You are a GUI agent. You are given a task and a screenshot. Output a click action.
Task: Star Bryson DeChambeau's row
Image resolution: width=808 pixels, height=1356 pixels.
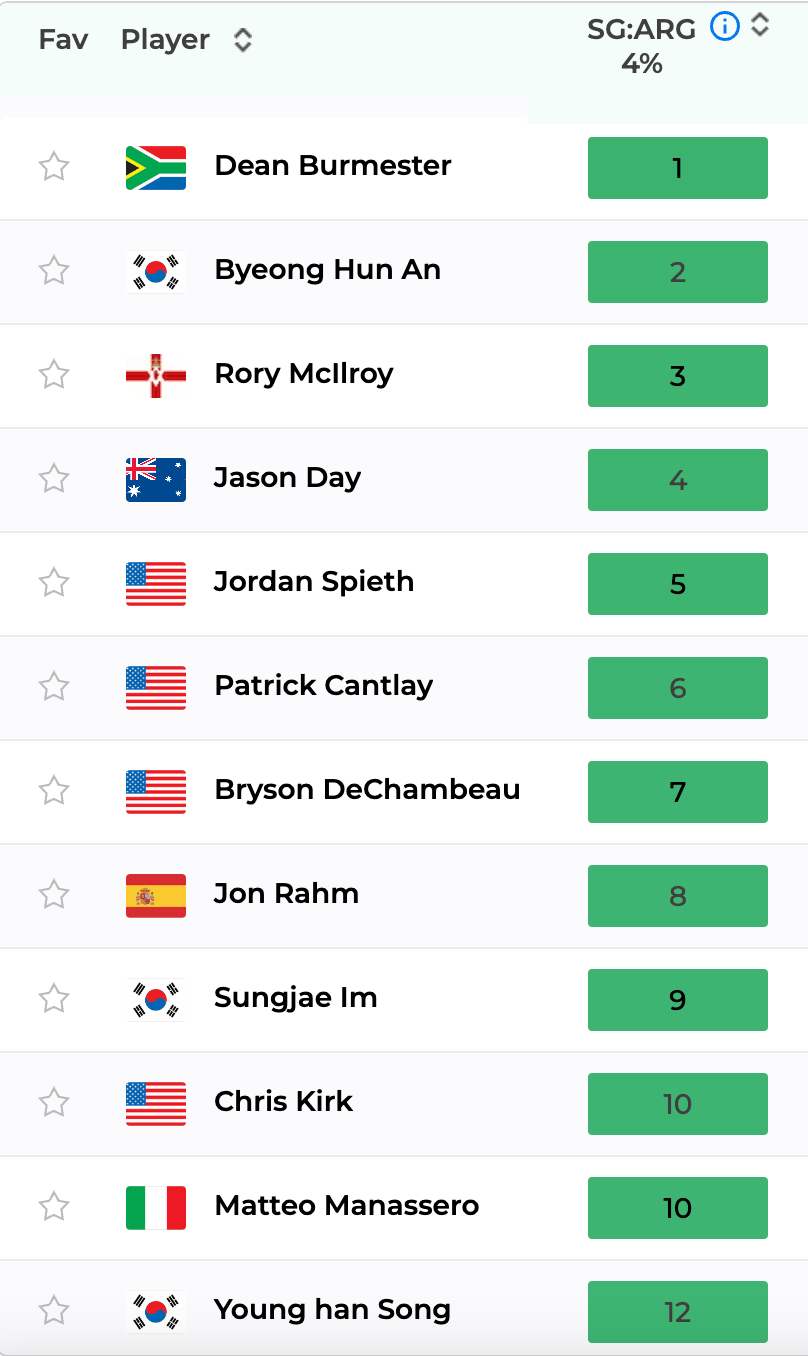tap(54, 790)
